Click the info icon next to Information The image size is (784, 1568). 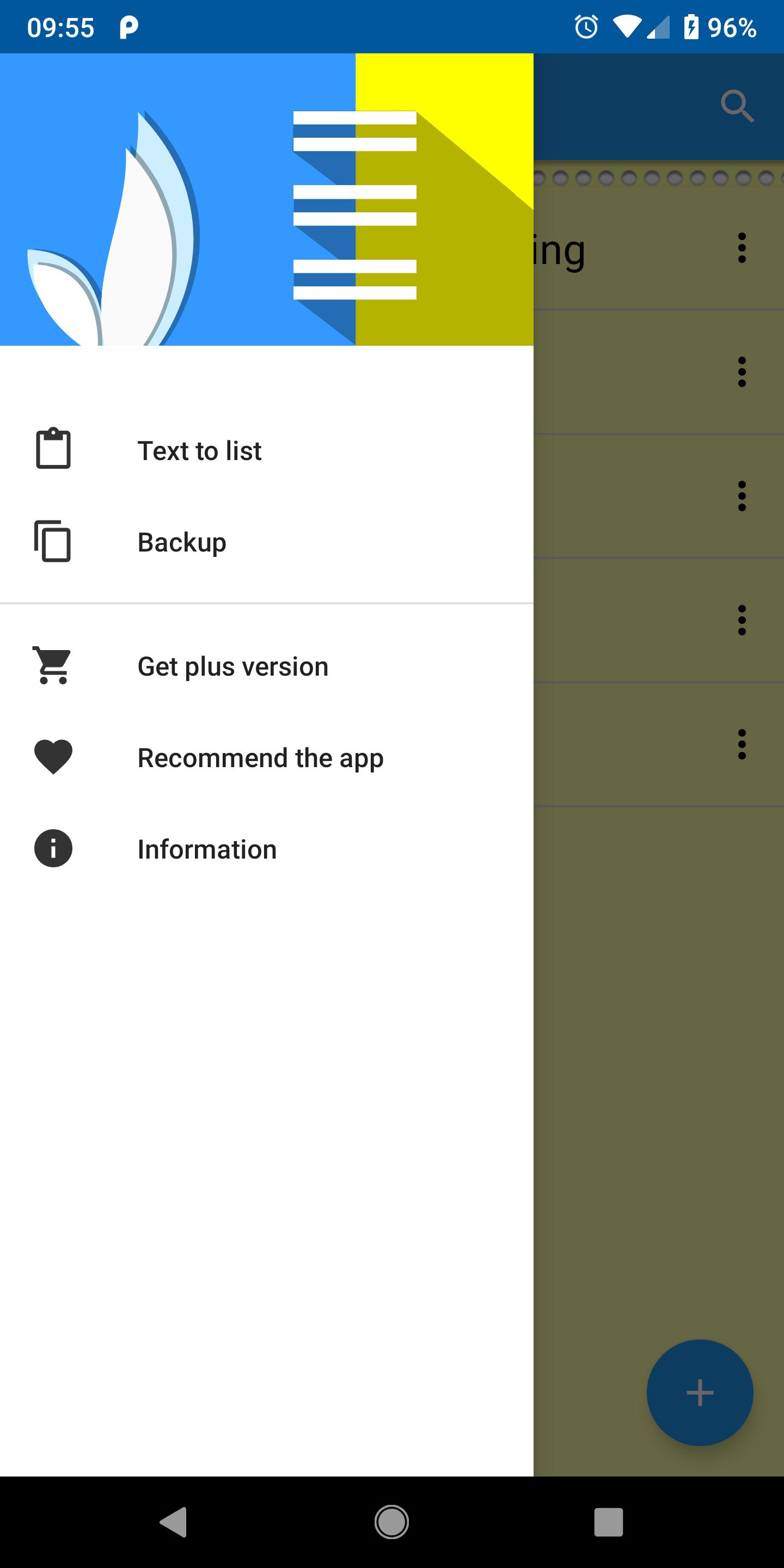(x=52, y=848)
